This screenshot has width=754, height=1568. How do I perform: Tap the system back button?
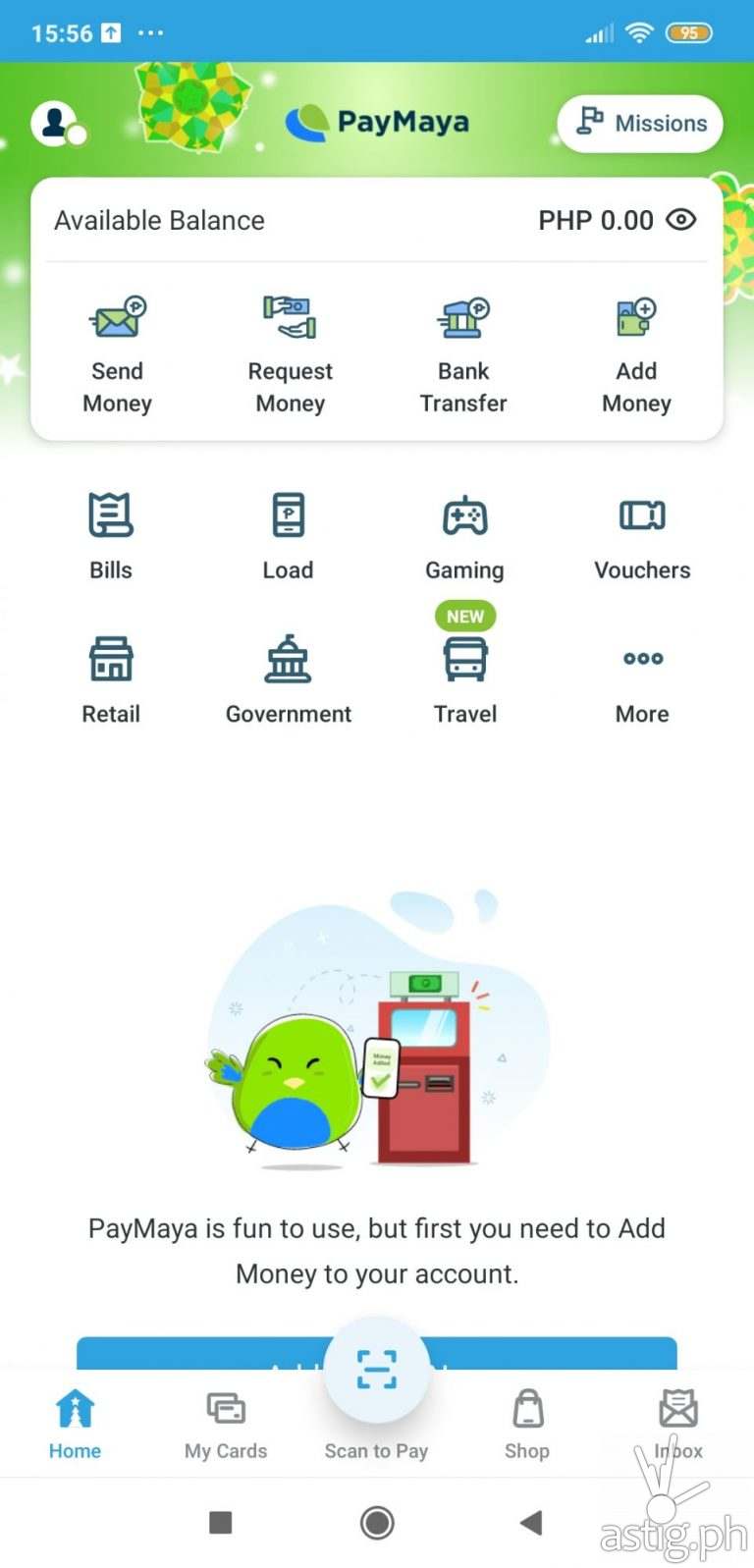(530, 1523)
